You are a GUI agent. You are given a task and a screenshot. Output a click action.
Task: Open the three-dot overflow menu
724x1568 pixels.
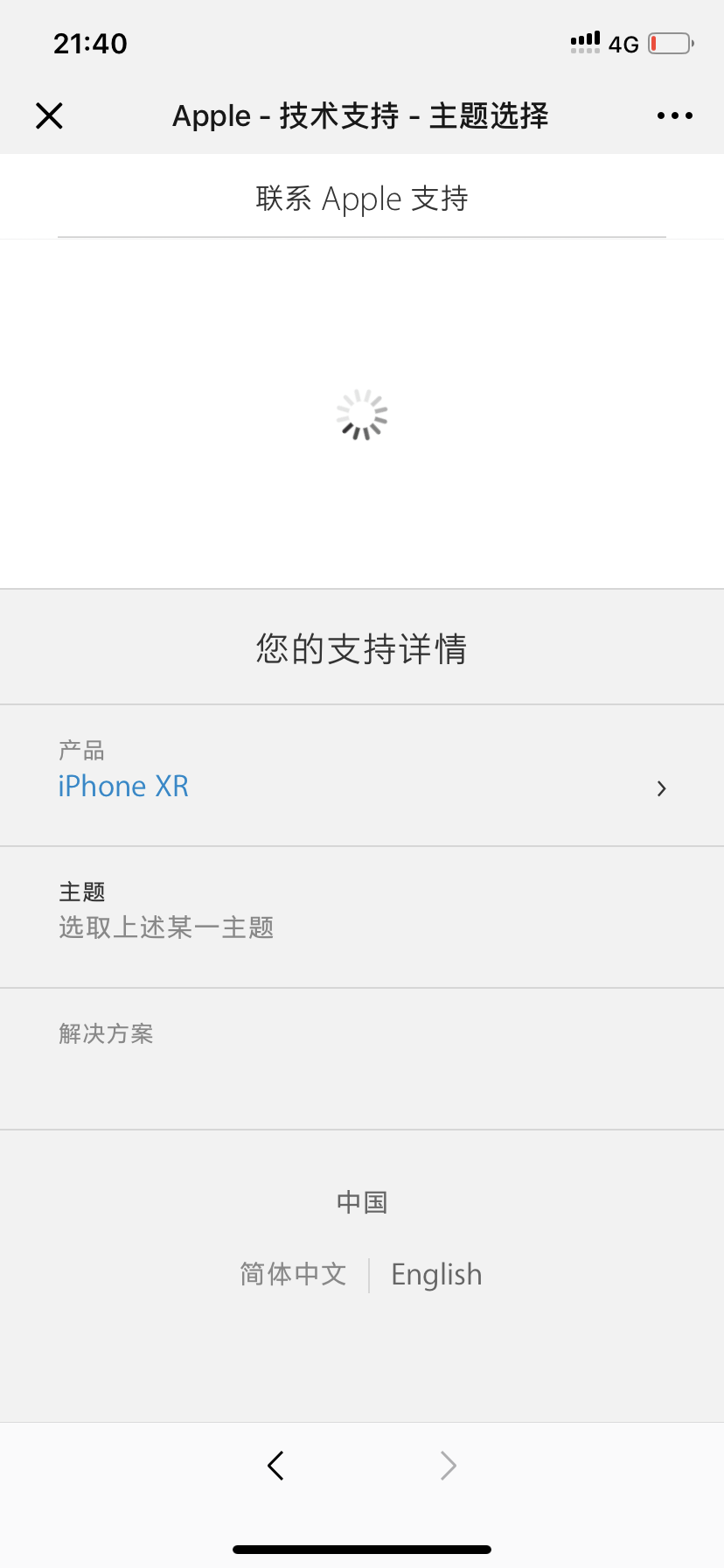pyautogui.click(x=674, y=115)
